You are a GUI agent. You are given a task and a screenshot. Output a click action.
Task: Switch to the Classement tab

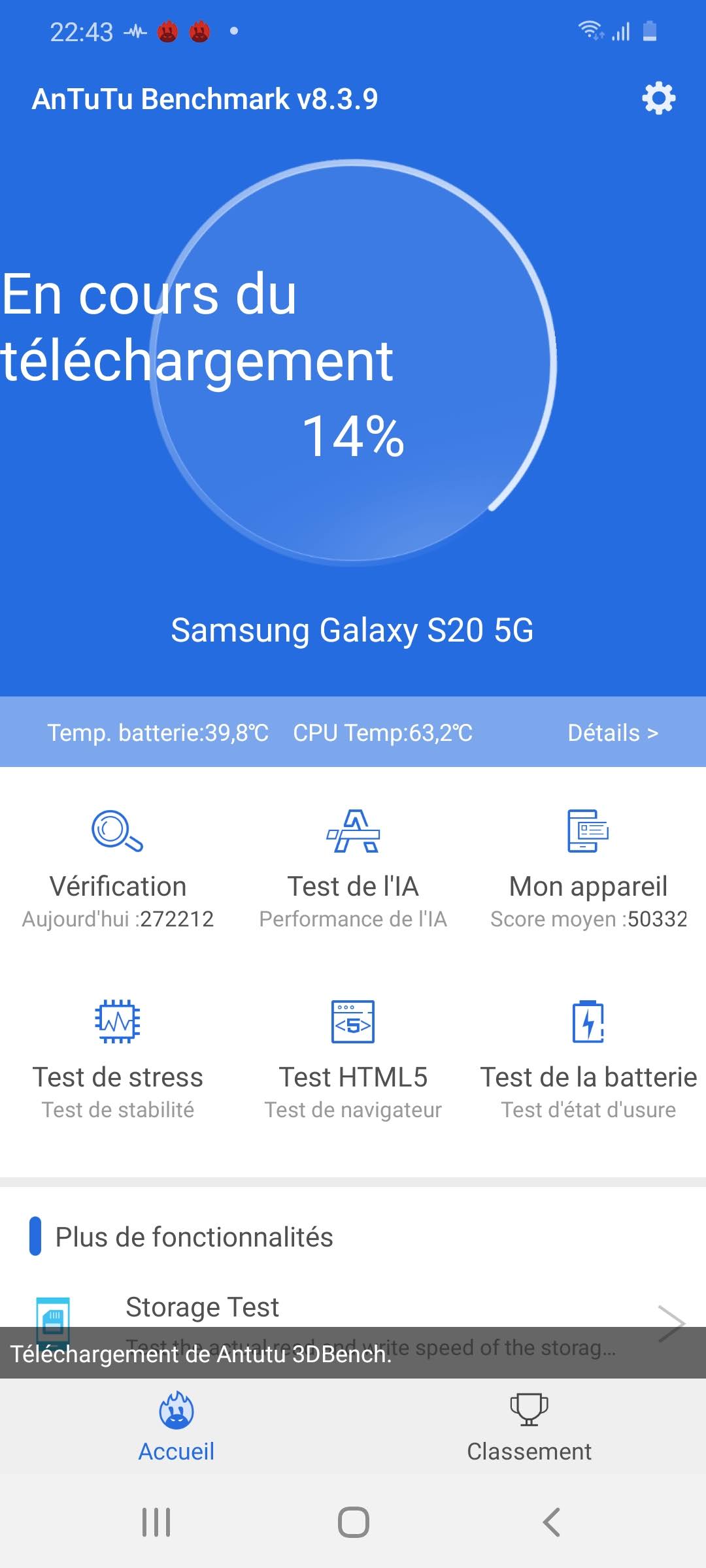click(529, 1428)
